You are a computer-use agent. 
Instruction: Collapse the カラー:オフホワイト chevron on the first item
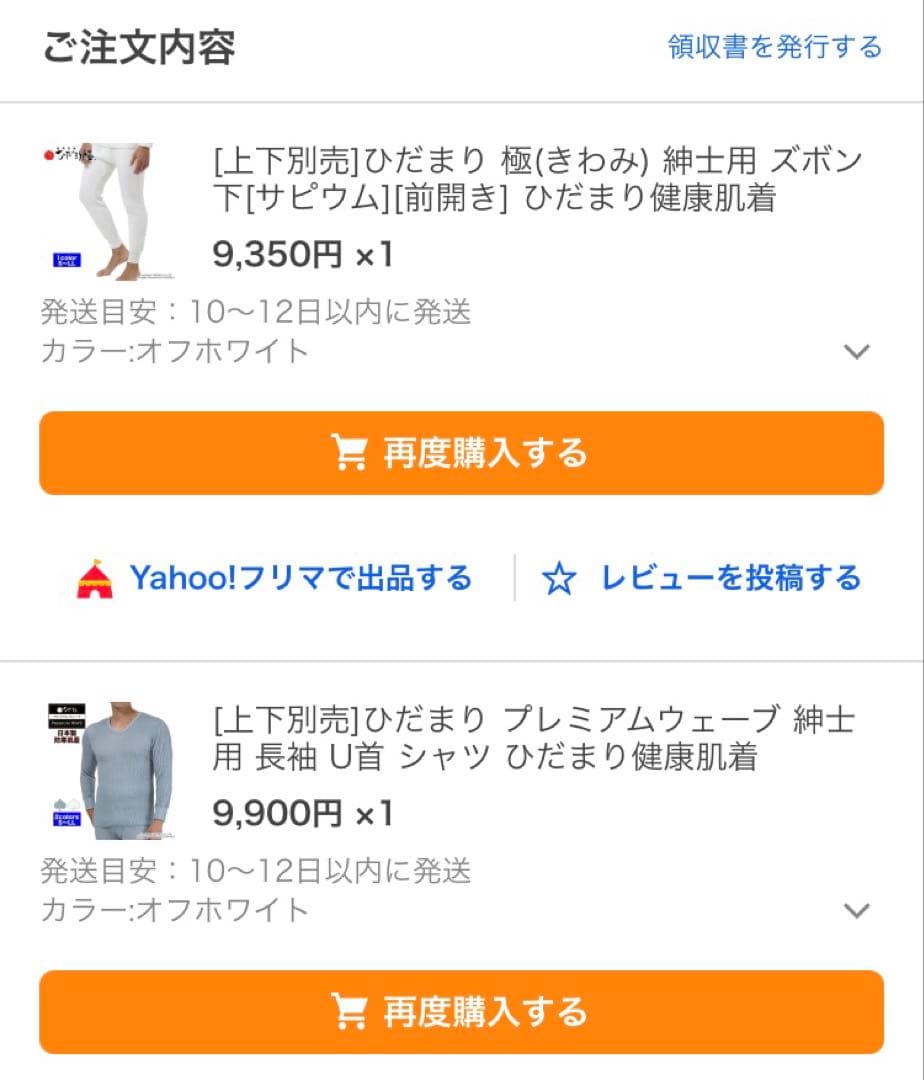[x=857, y=351]
